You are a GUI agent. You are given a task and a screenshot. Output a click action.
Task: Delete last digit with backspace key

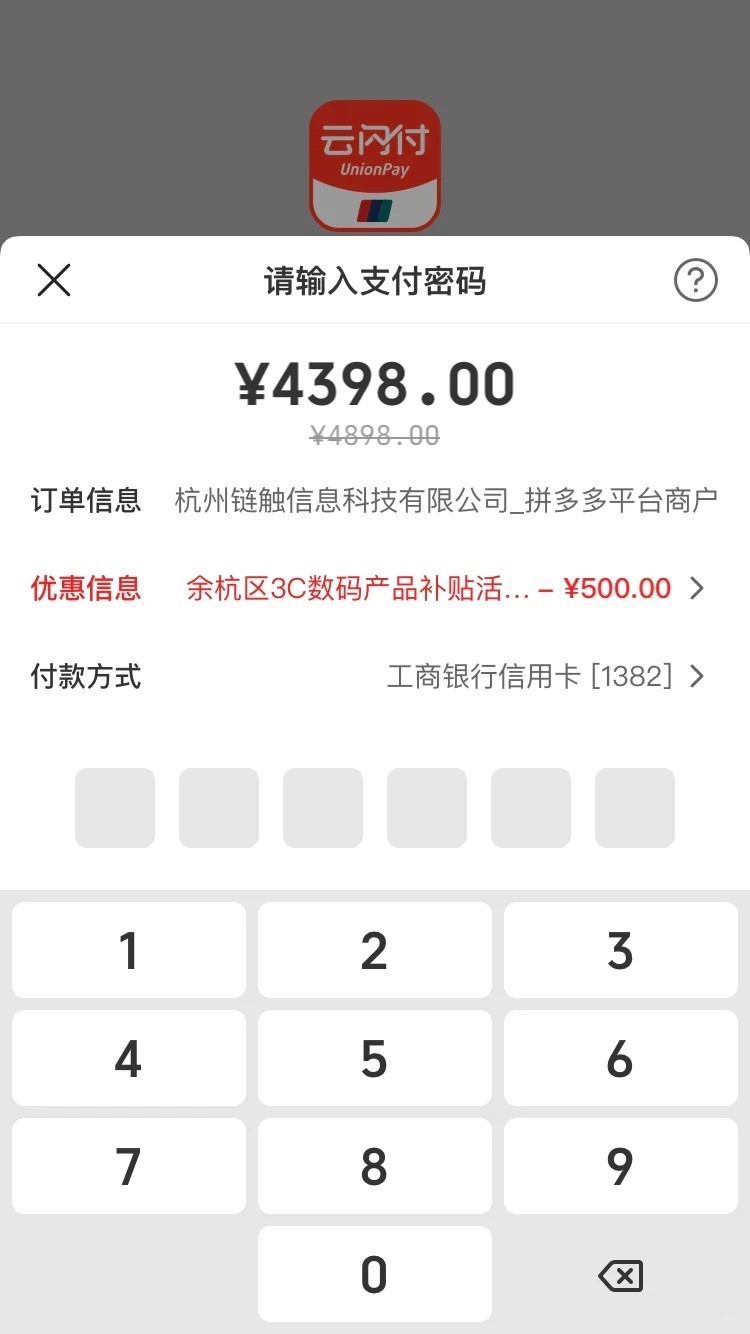click(621, 1275)
